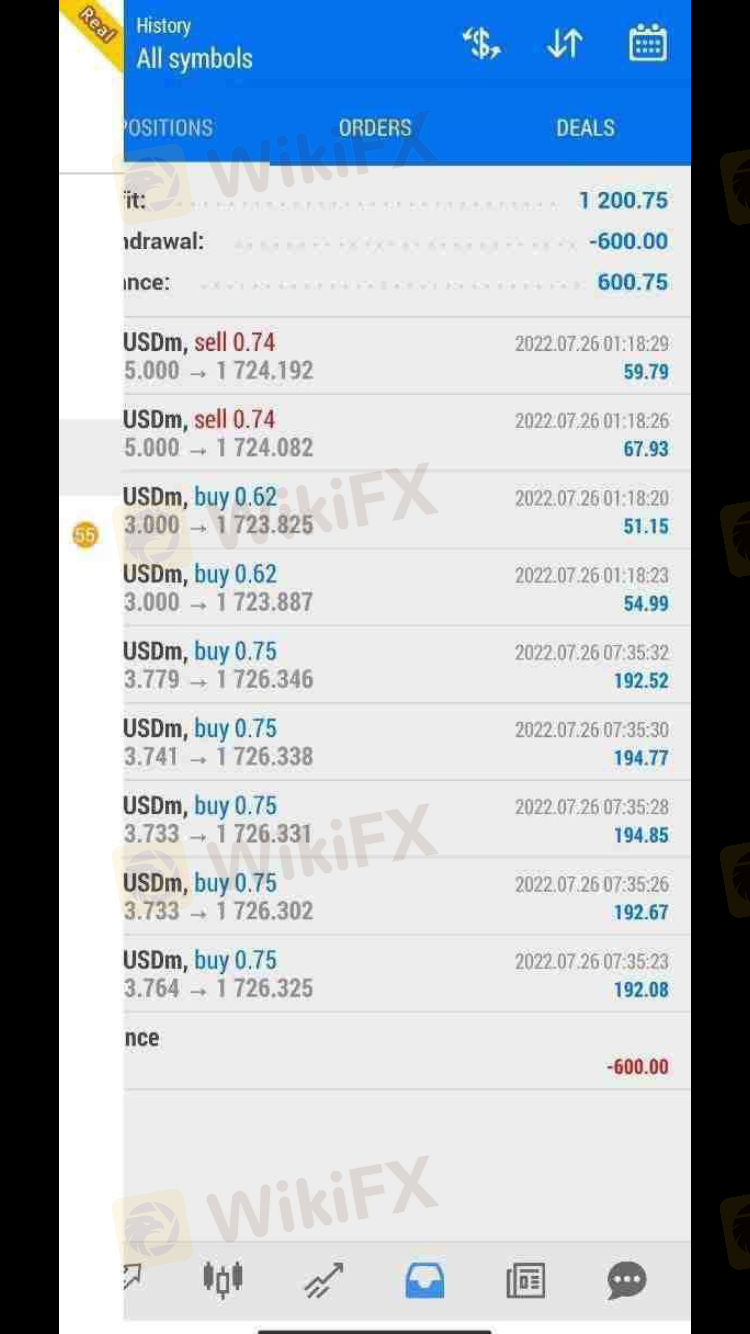Open the symbol filter icon
Screen dimensions: 750x1334
(481, 44)
